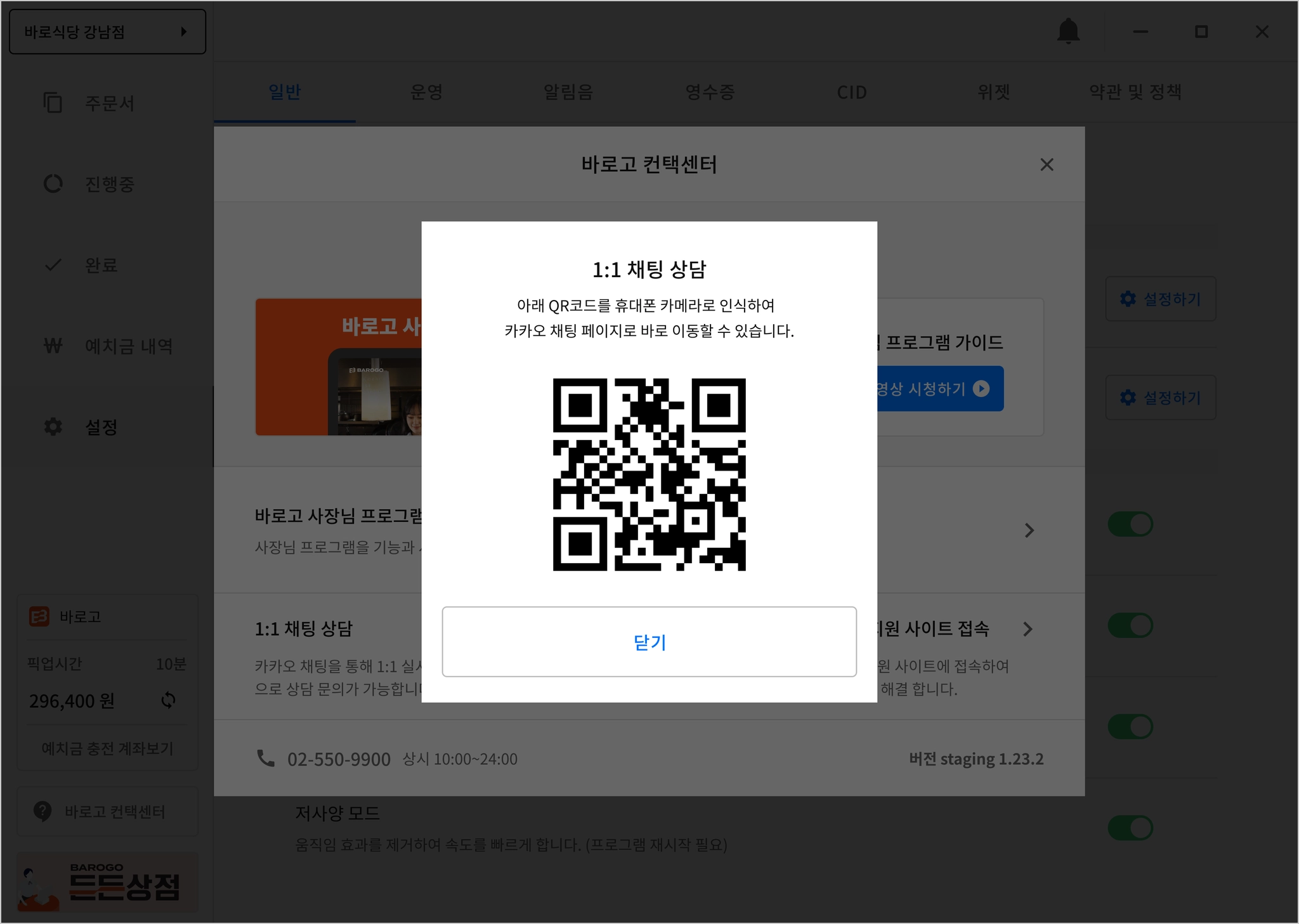
Task: Go to 주문서 in the sidebar
Action: click(x=108, y=103)
